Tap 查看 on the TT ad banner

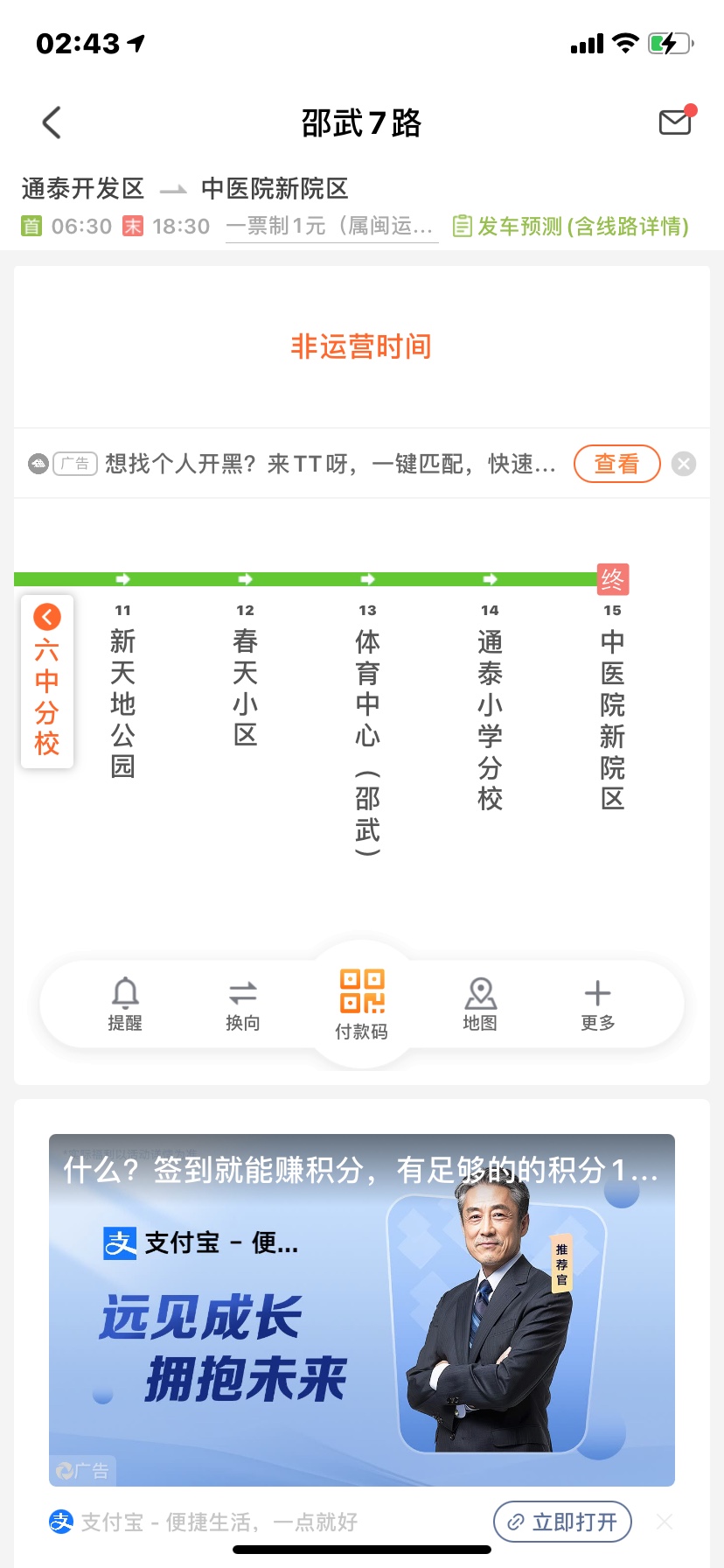tap(616, 464)
